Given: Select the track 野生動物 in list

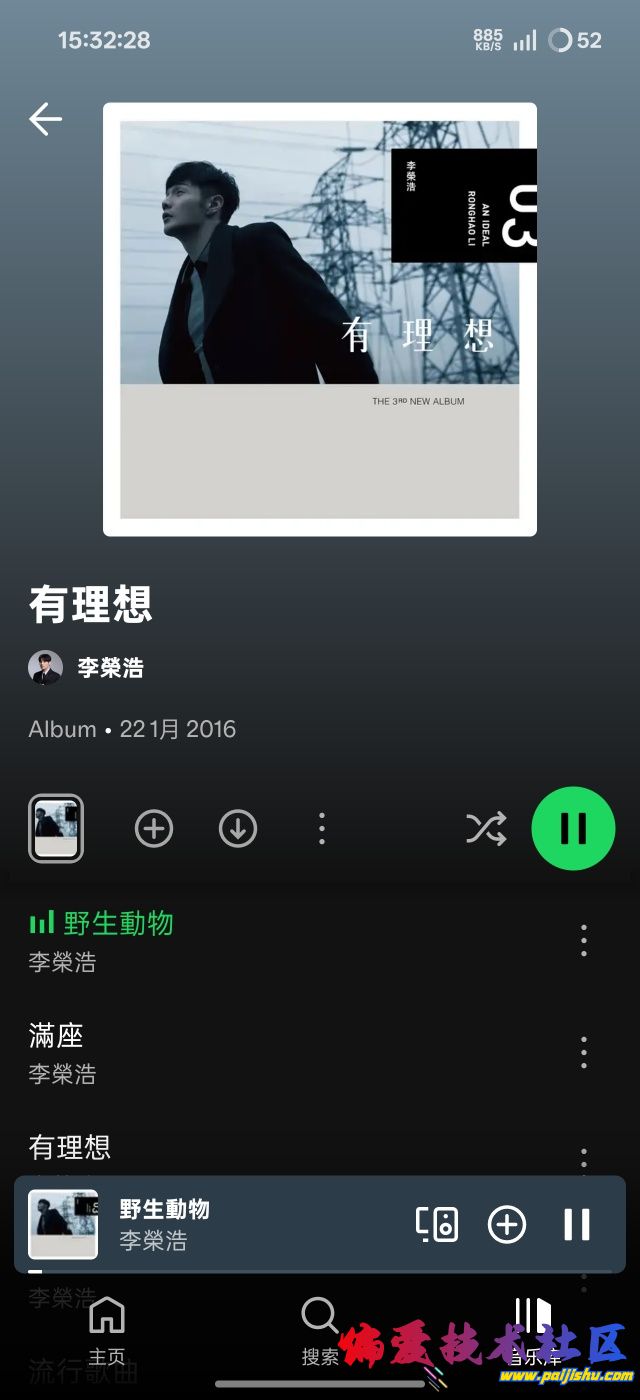Looking at the screenshot, I should [120, 923].
